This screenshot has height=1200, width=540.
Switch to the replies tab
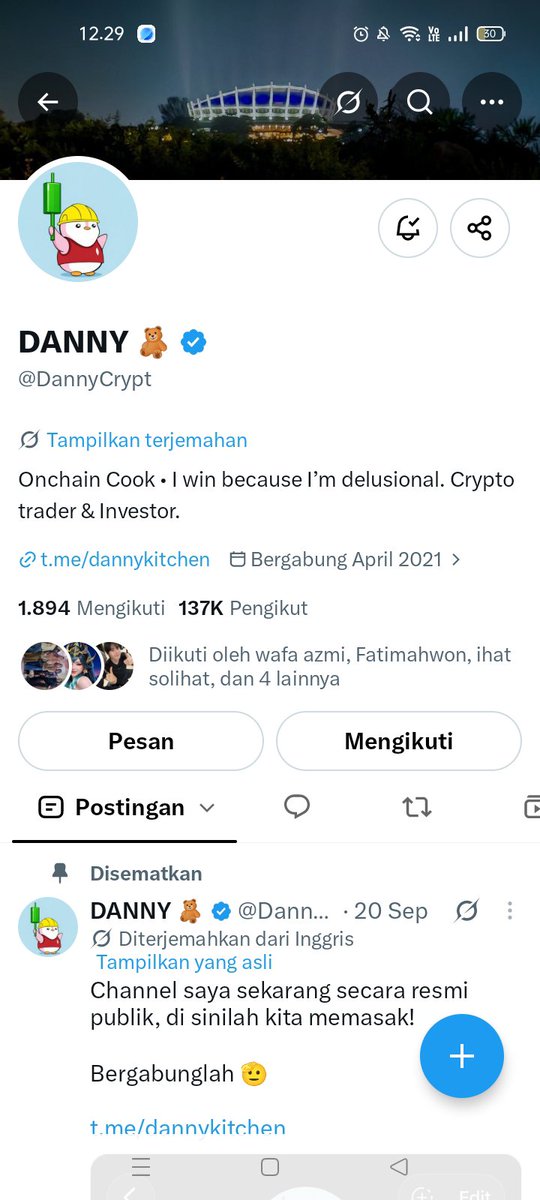[296, 807]
